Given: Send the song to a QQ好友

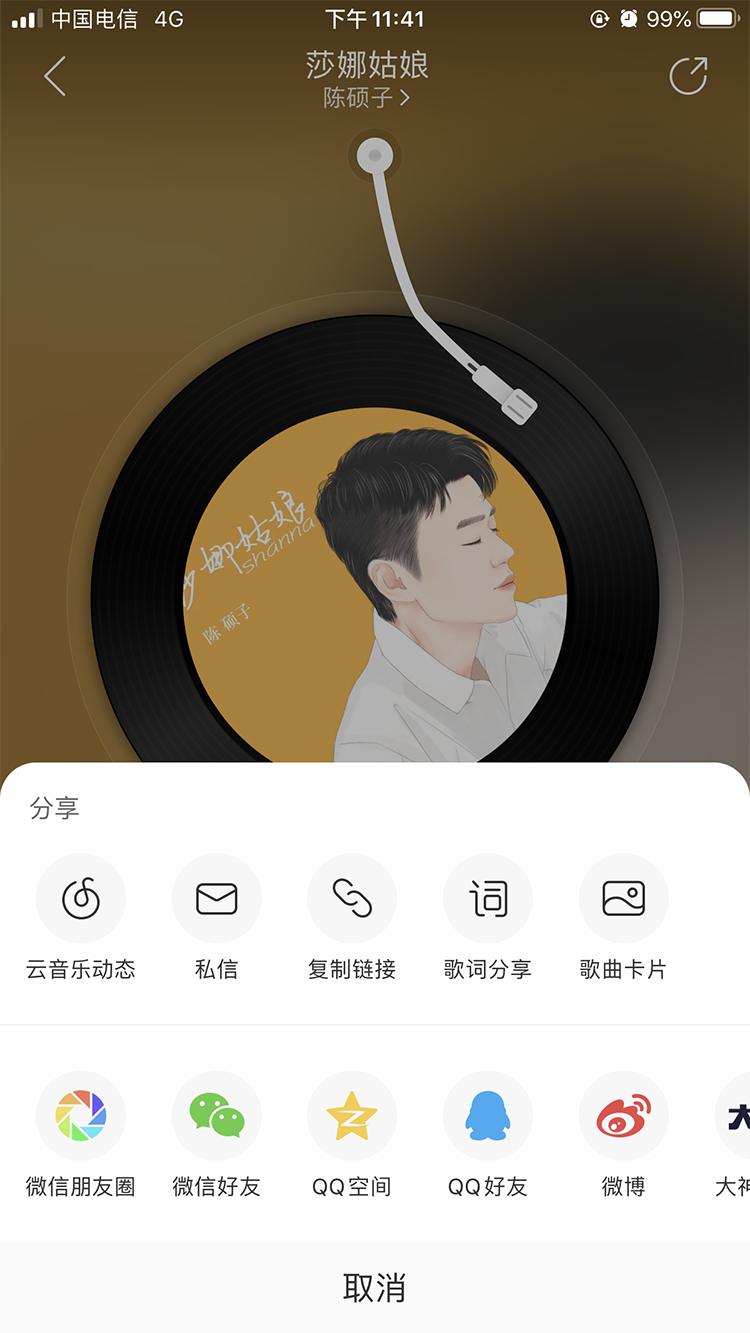Looking at the screenshot, I should point(488,1116).
